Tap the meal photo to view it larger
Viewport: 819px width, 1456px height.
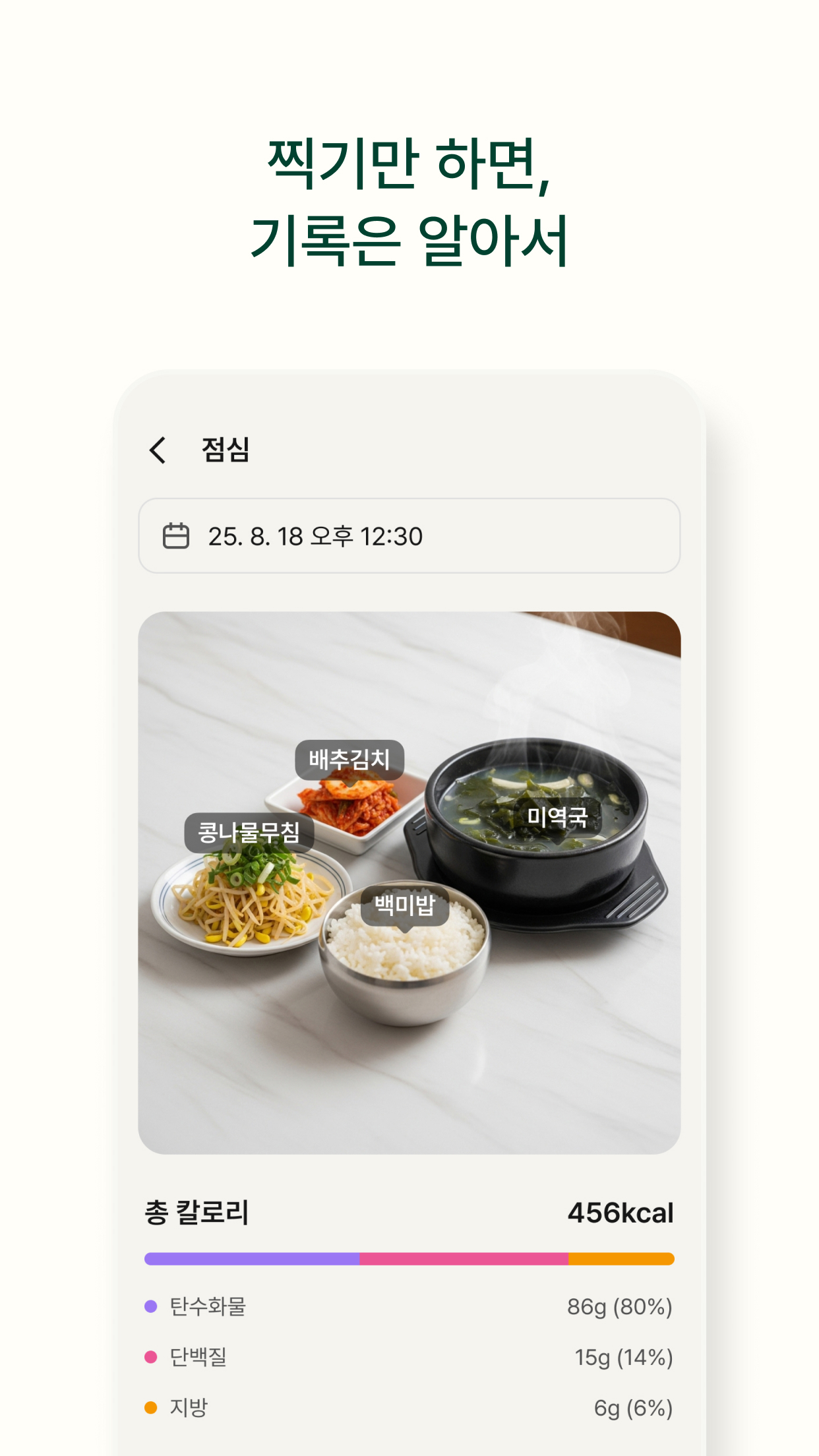click(409, 884)
